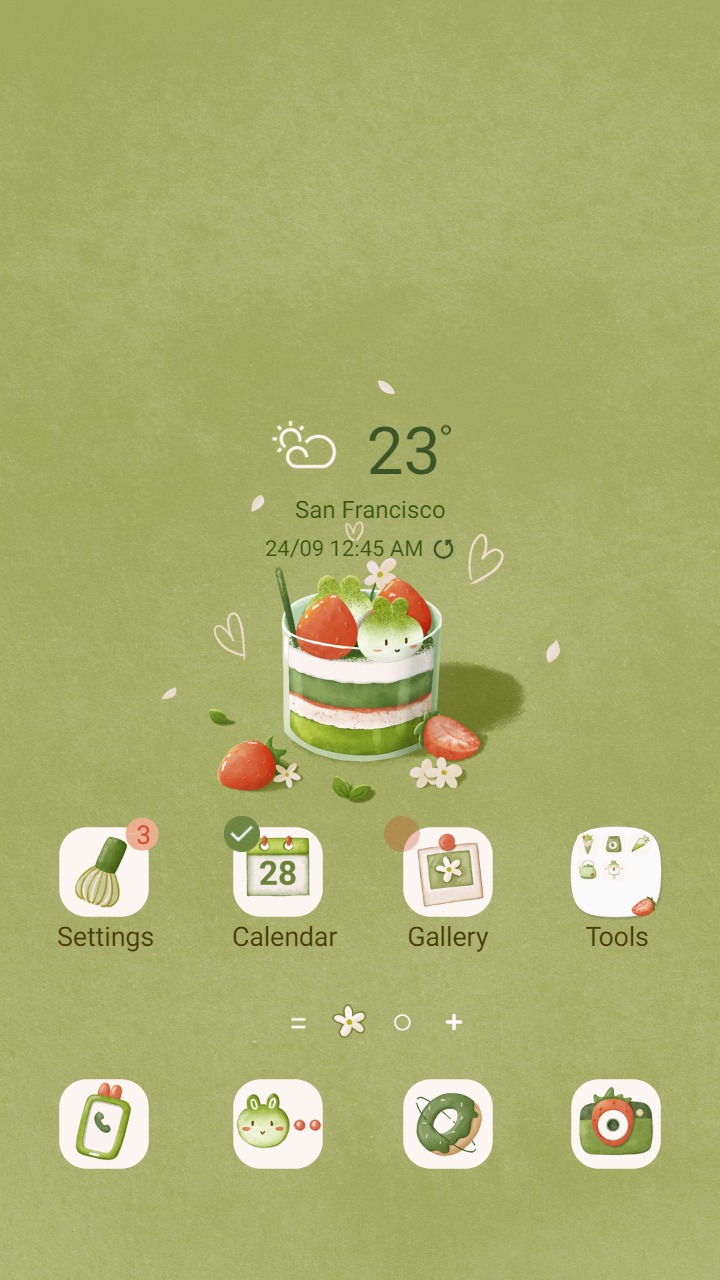Open the Phone app in the dock

tap(104, 1124)
